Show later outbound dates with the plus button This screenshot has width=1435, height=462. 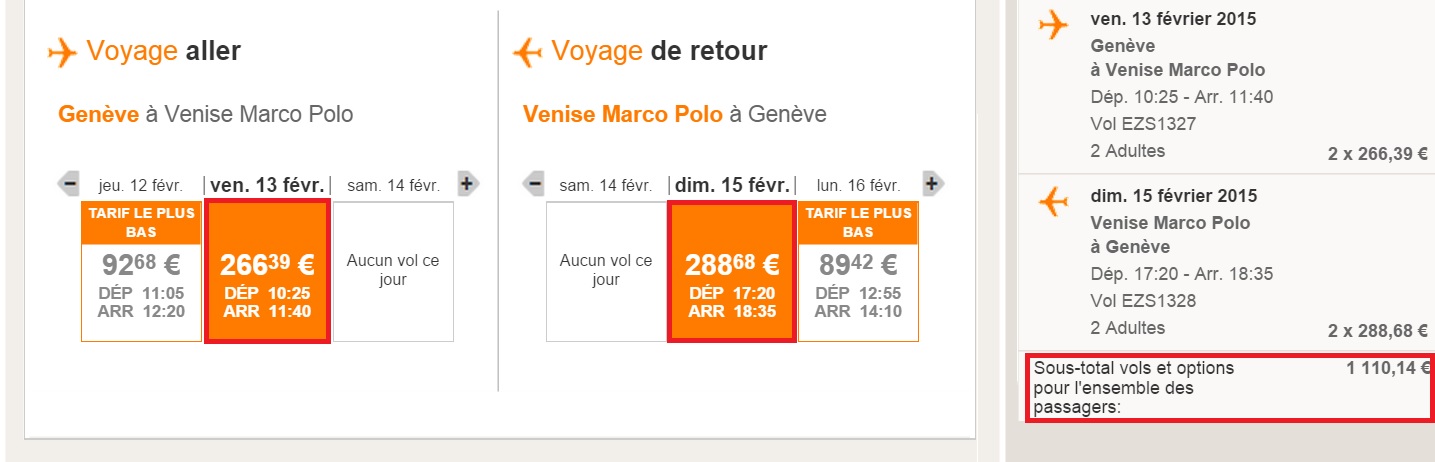pyautogui.click(x=468, y=184)
